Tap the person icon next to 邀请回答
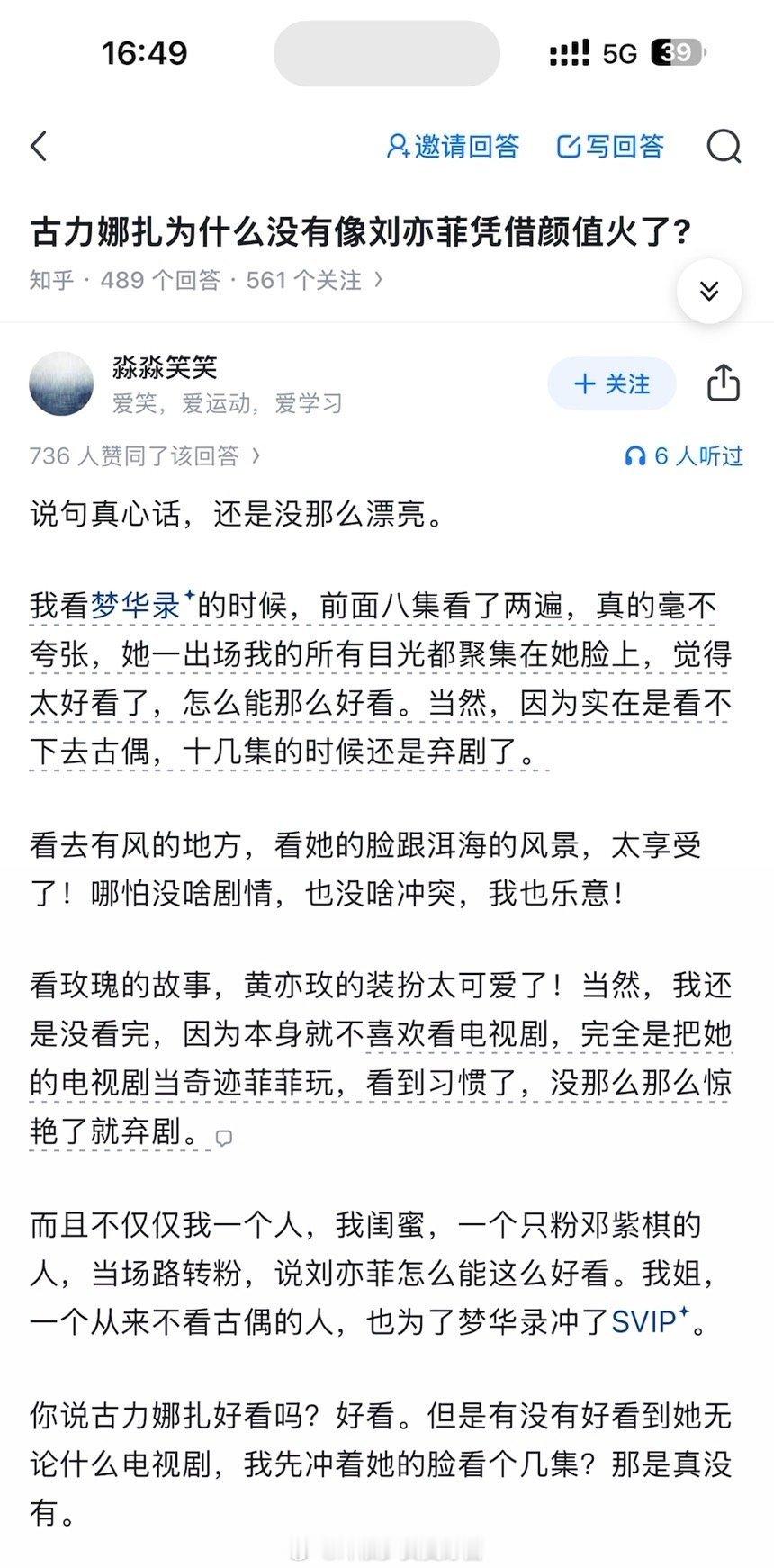 [x=397, y=146]
